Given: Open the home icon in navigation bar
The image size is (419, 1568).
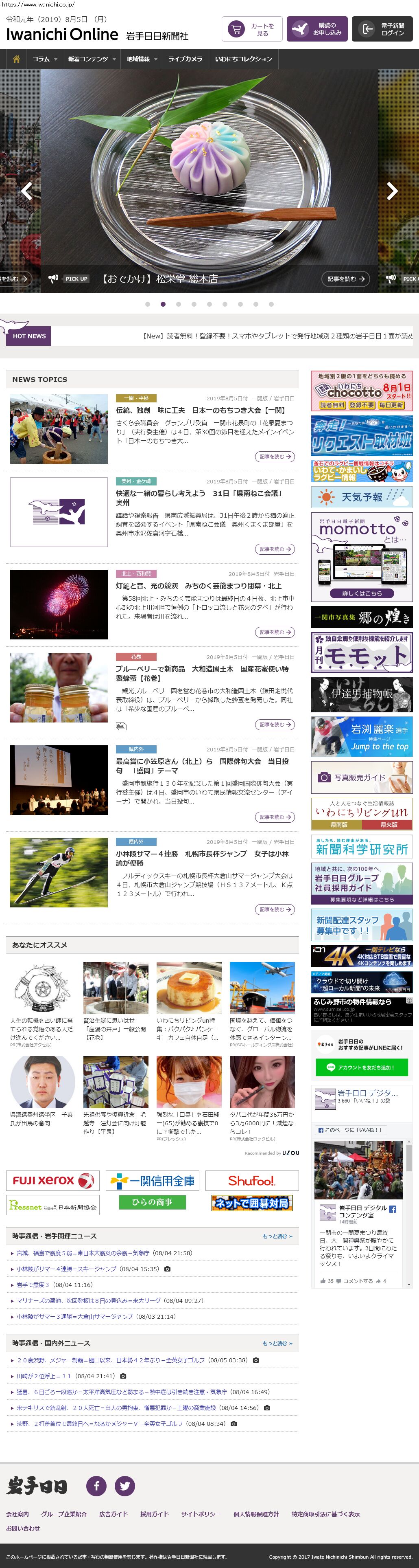Looking at the screenshot, I should (x=16, y=59).
